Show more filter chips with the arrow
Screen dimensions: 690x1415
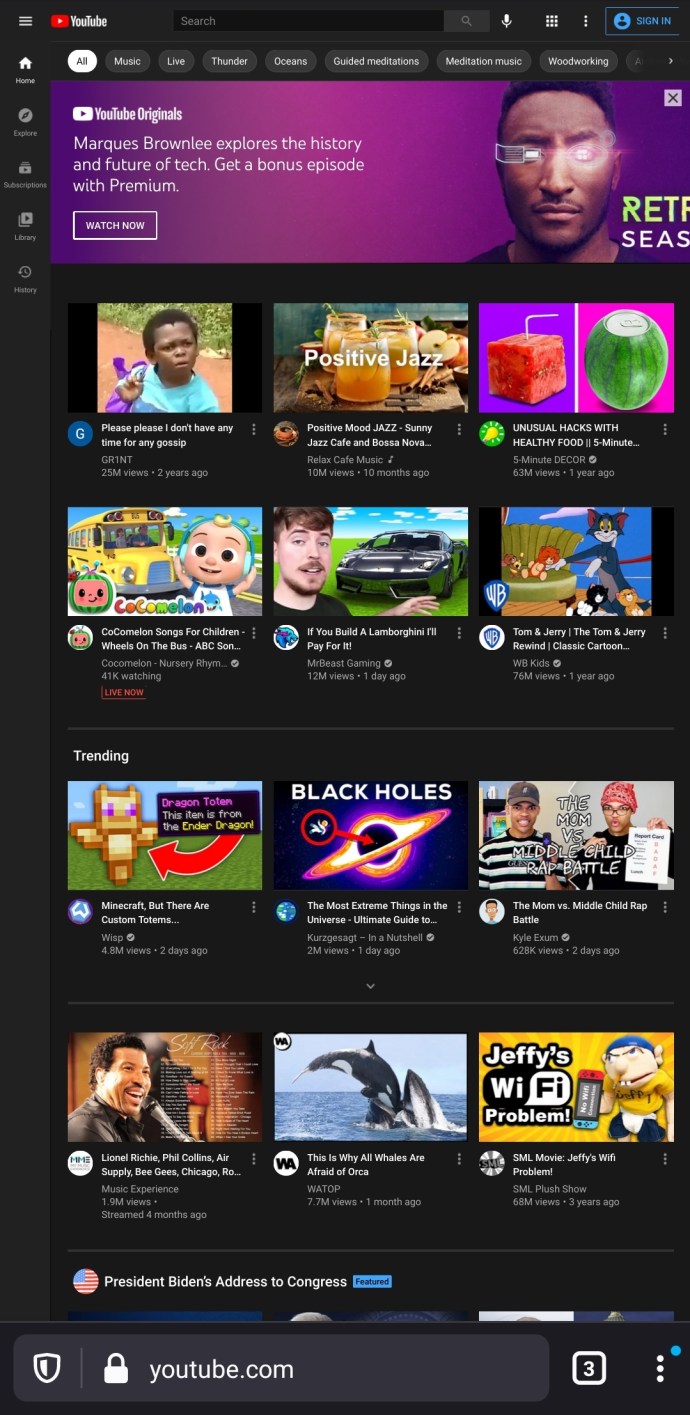670,61
